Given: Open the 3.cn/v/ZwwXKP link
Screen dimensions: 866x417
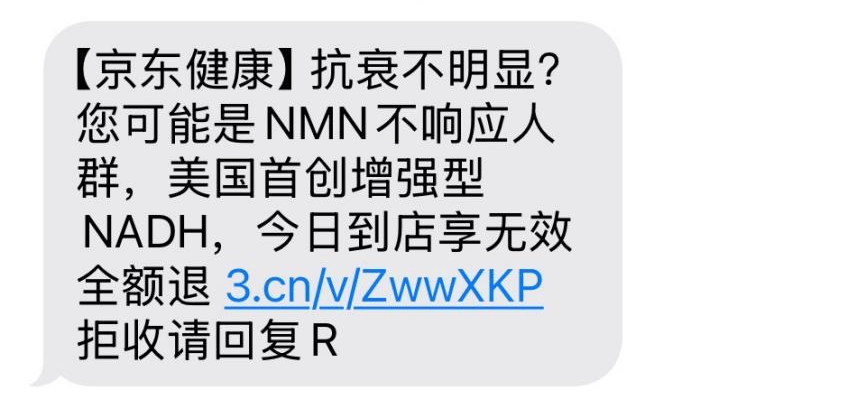Looking at the screenshot, I should tap(383, 287).
